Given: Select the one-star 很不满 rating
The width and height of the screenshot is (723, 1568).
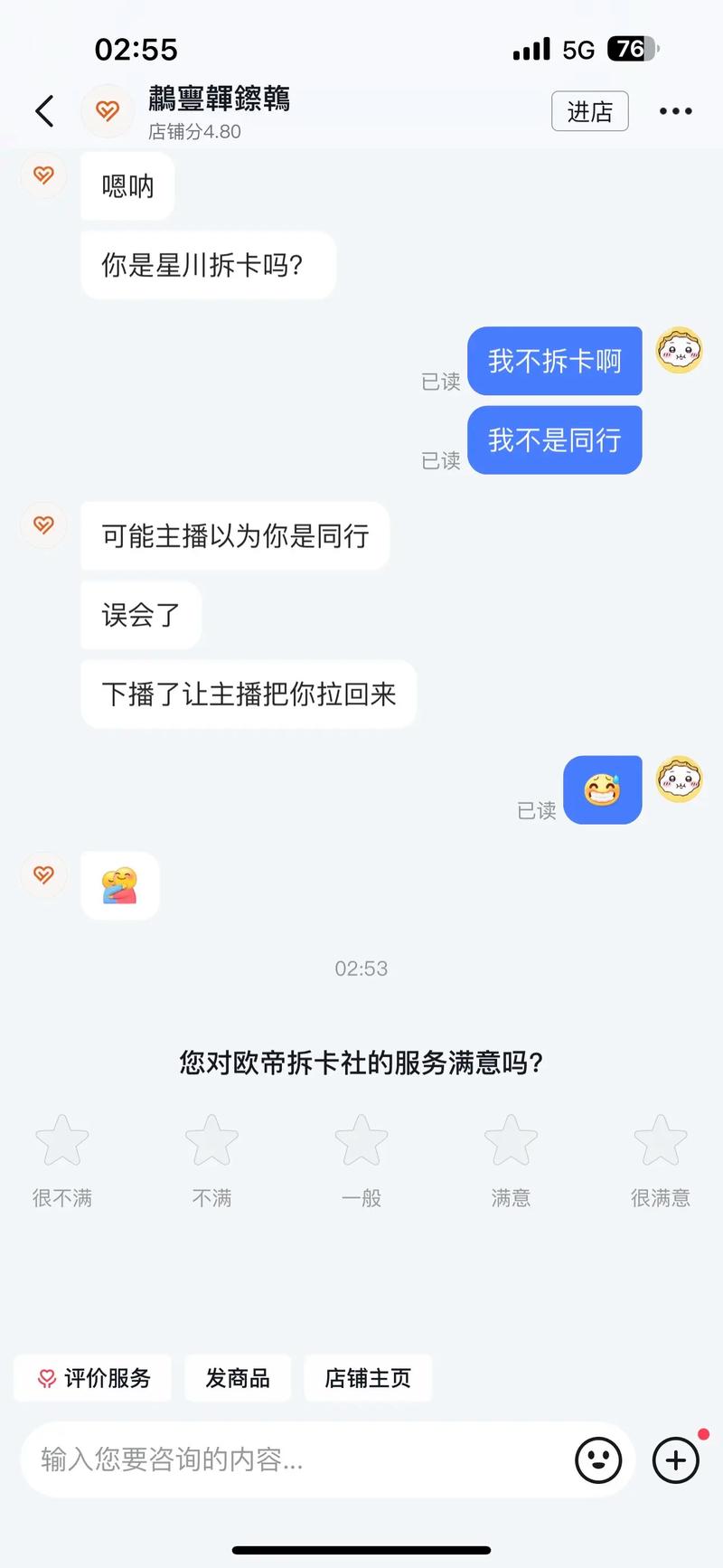Looking at the screenshot, I should coord(61,1142).
